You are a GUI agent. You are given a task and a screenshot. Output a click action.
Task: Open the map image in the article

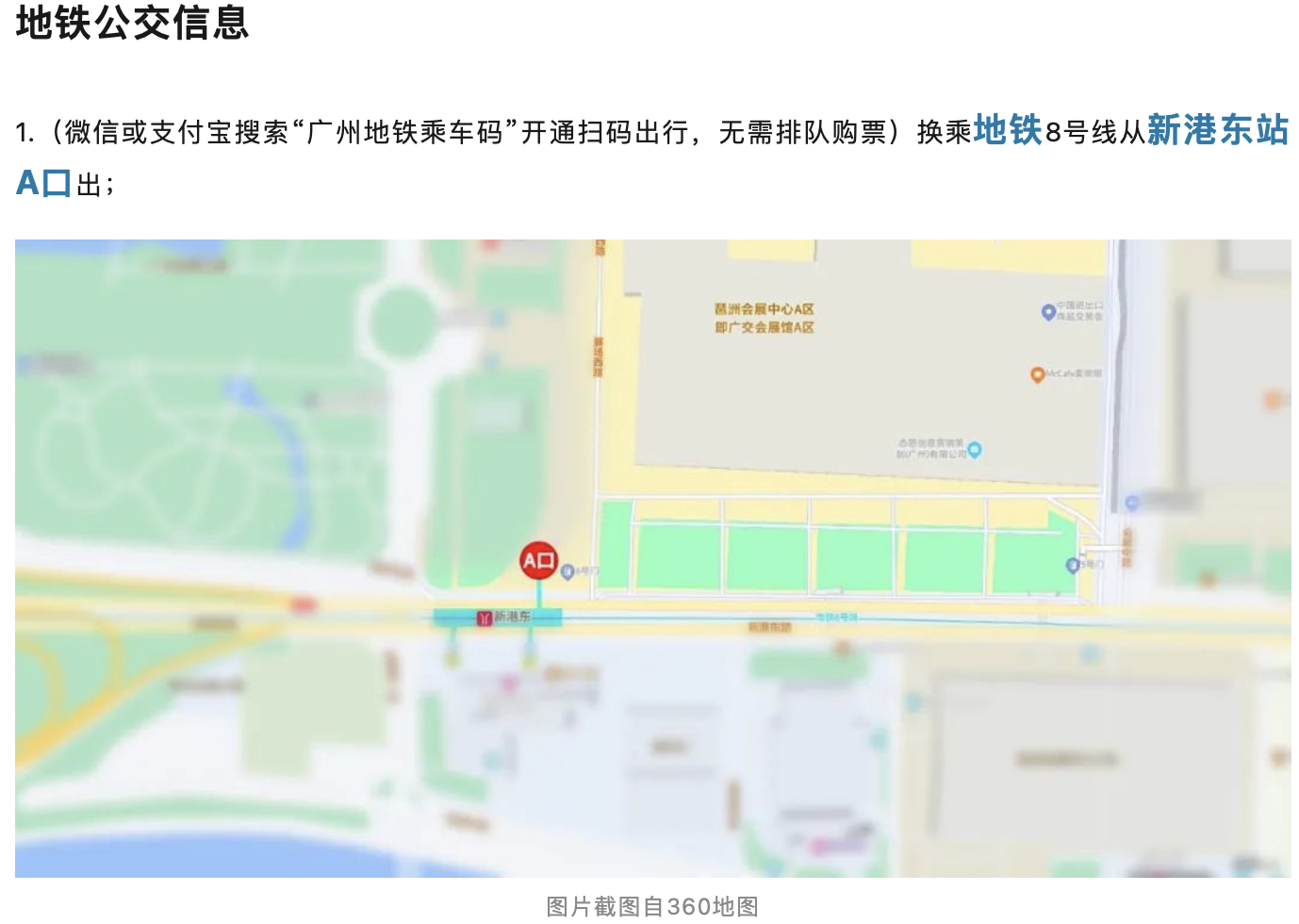coord(652,558)
